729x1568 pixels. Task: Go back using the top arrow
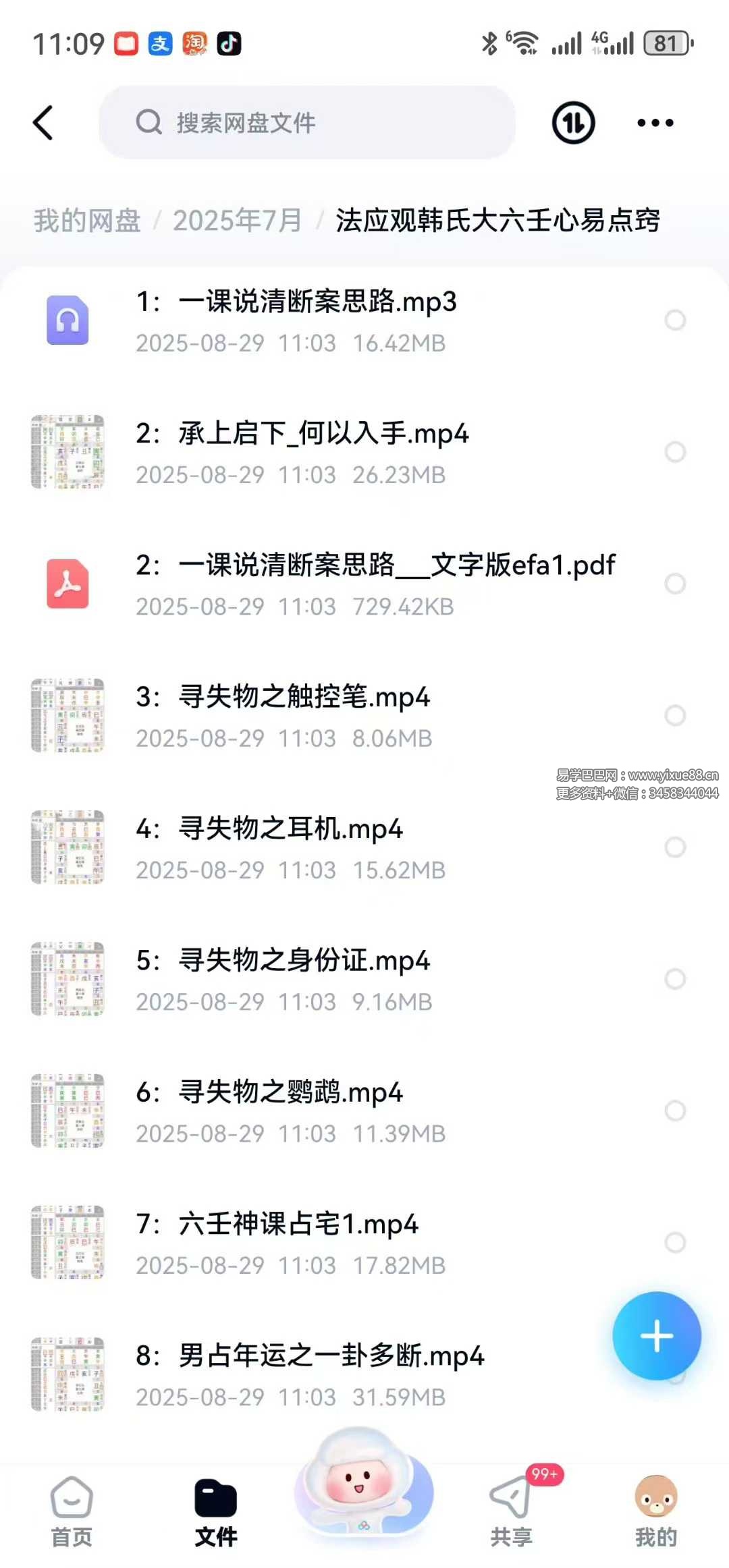tap(43, 123)
